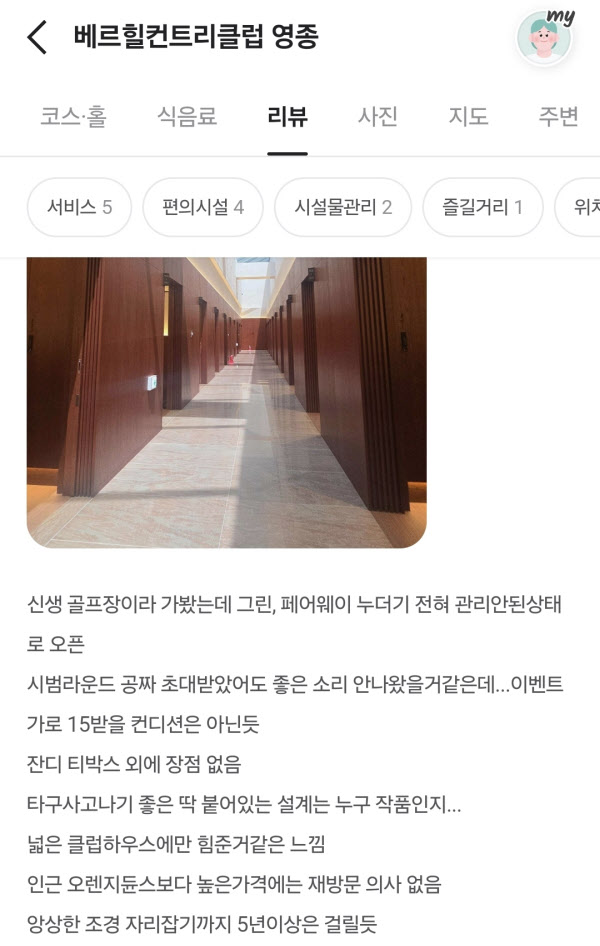This screenshot has height=946, width=600.
Task: Select the 시설물관리 2 chip
Action: coord(342,207)
